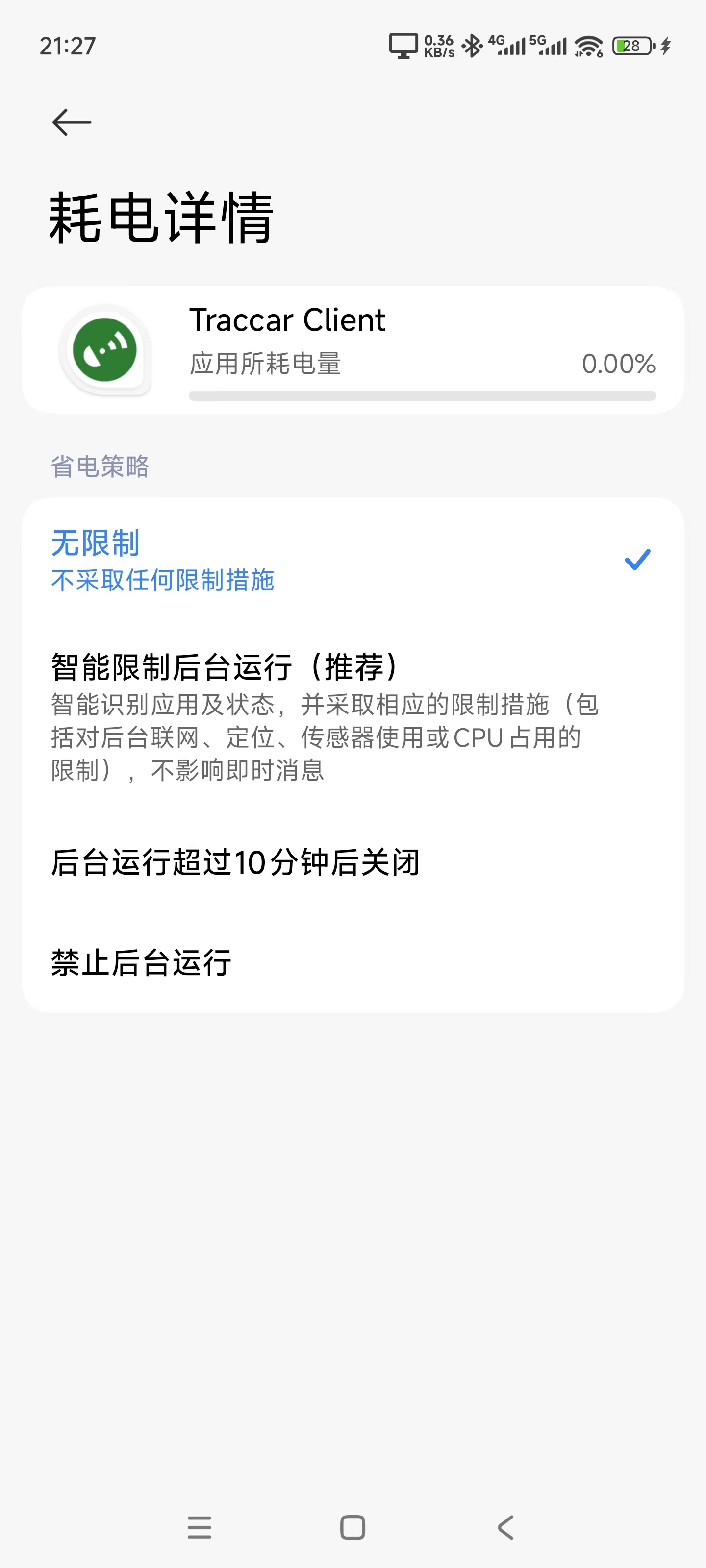
Task: Go back using the top arrow
Action: 72,122
